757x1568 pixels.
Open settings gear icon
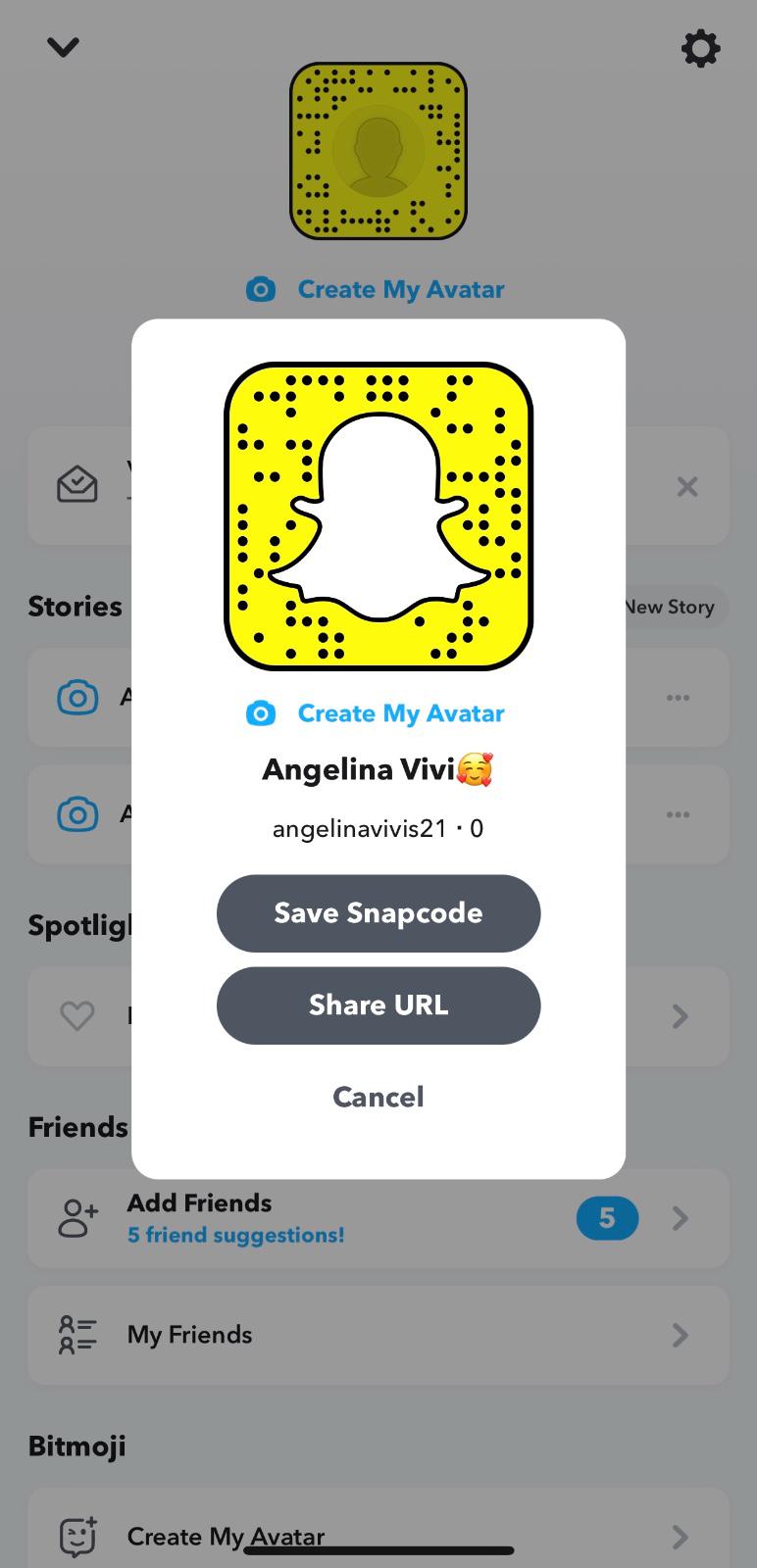[x=700, y=48]
